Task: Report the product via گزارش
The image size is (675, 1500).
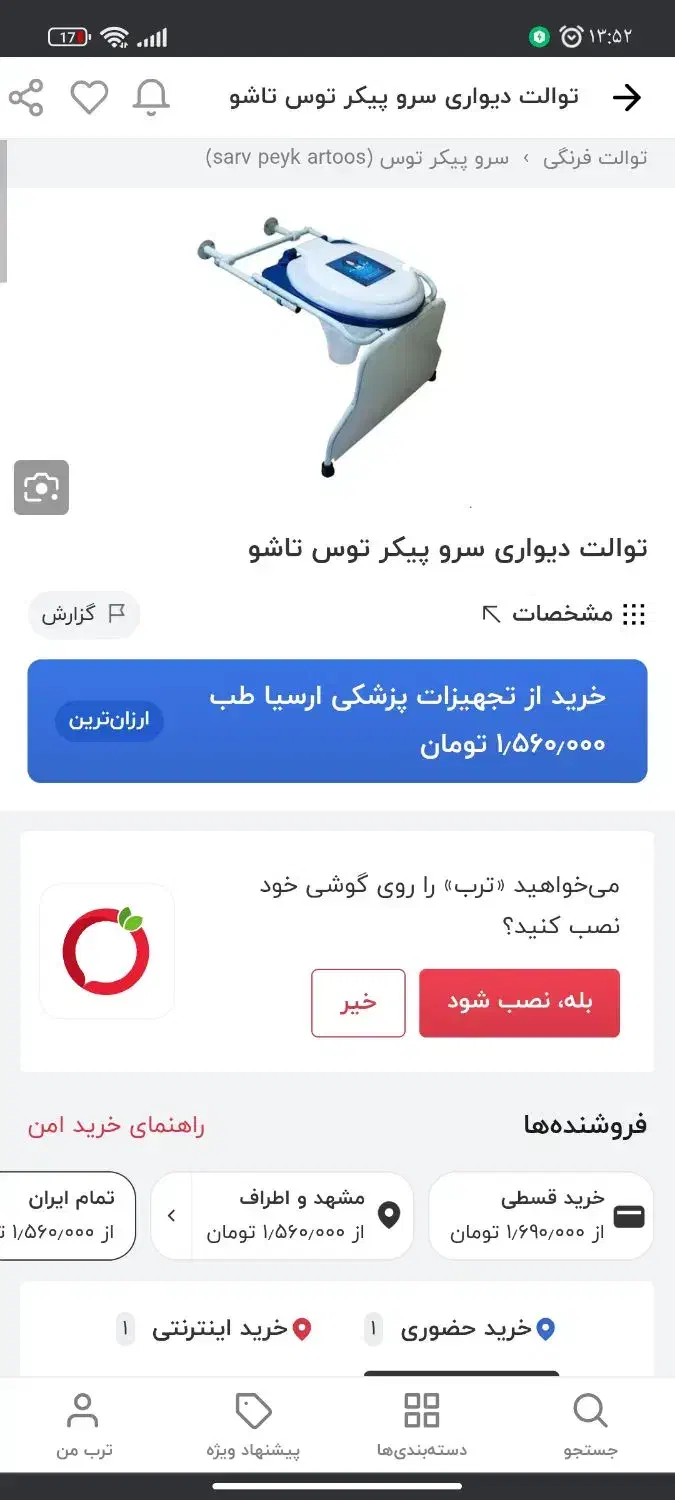Action: (x=84, y=614)
